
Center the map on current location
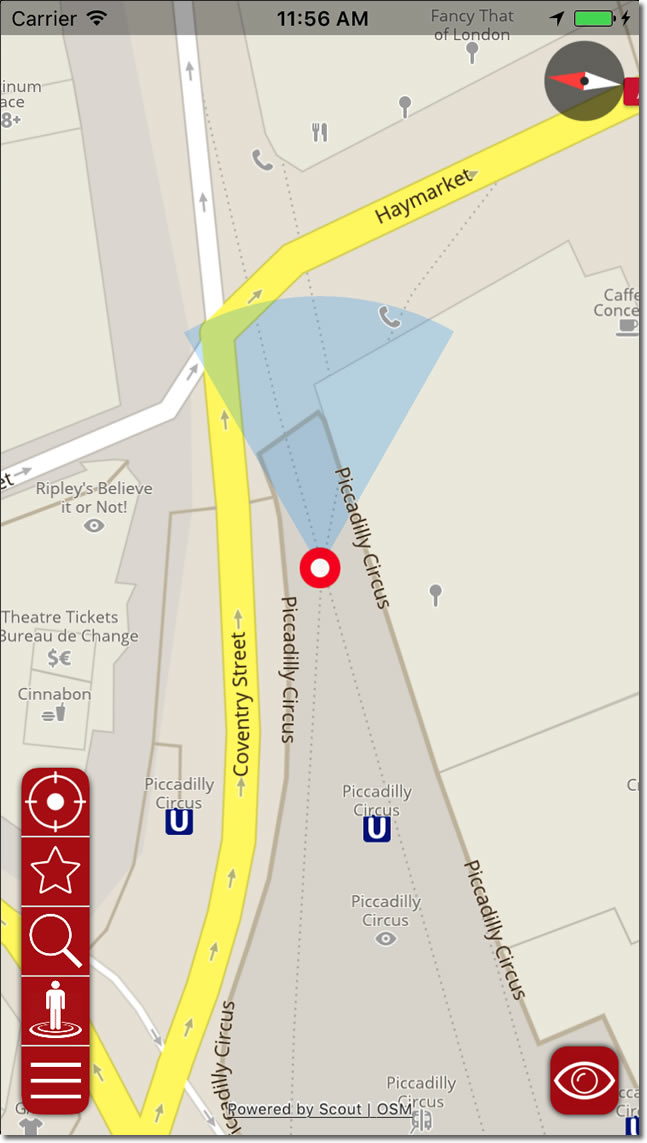pyautogui.click(x=55, y=802)
